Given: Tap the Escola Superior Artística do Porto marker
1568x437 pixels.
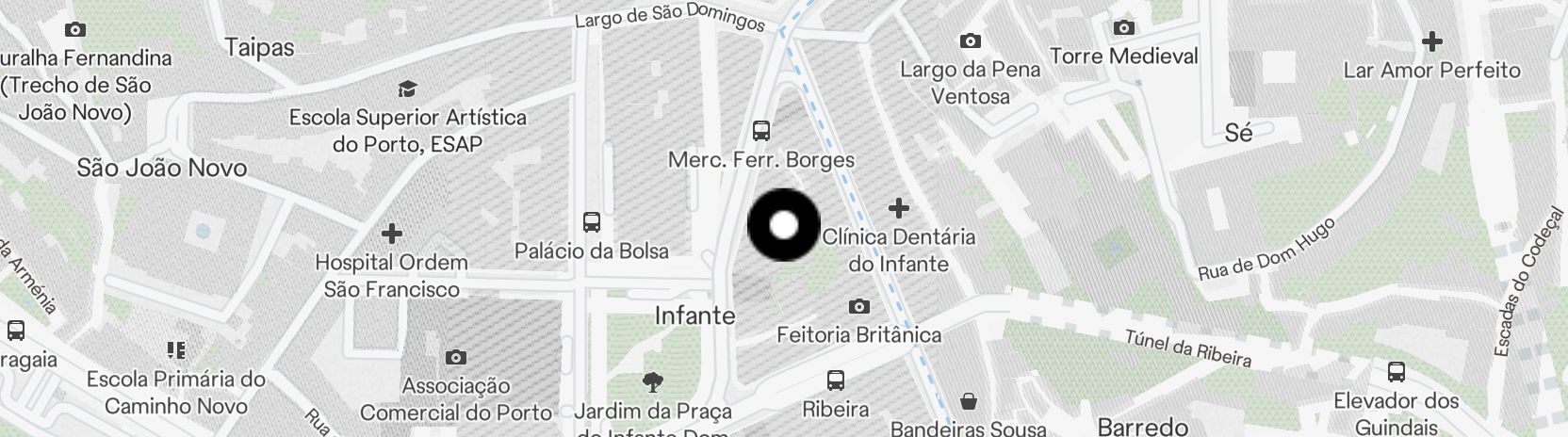Looking at the screenshot, I should [x=407, y=89].
